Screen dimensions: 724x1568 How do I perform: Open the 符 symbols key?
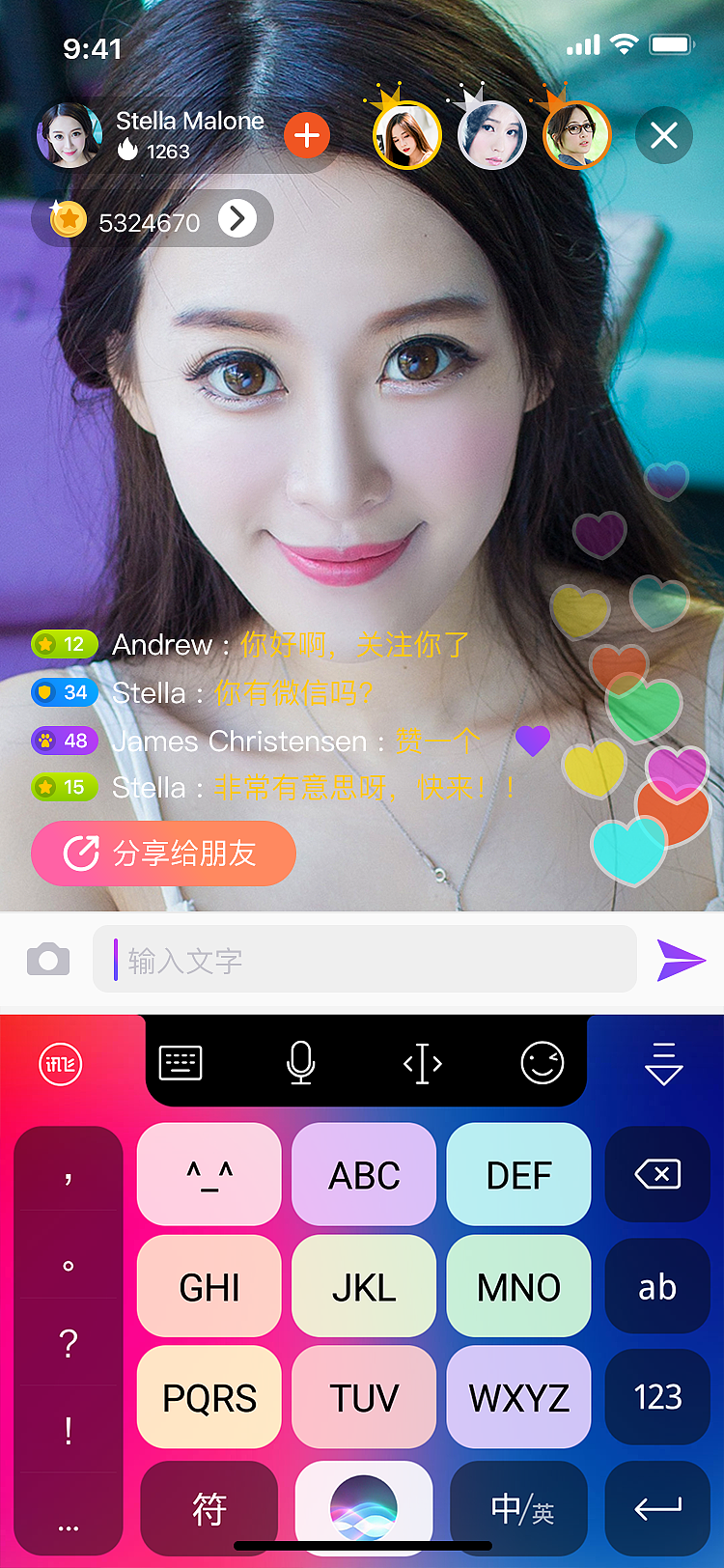[209, 1508]
